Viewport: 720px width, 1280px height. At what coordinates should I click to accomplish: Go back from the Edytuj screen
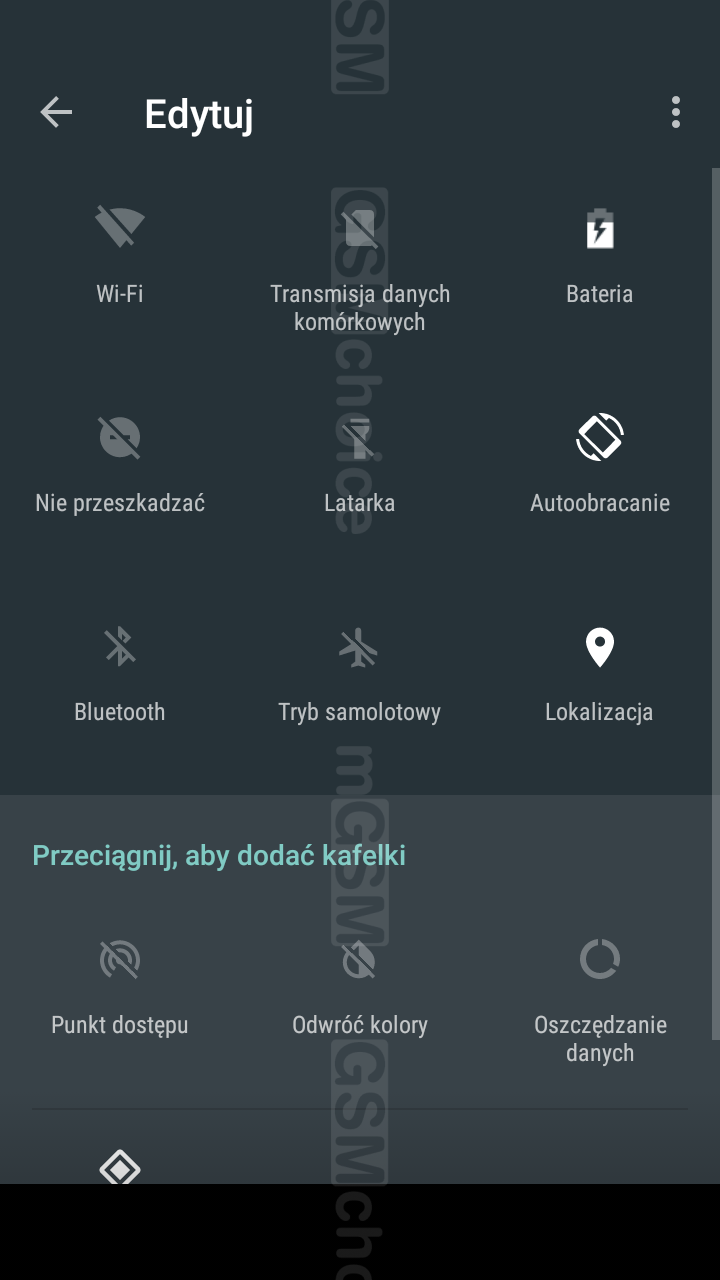coord(56,113)
